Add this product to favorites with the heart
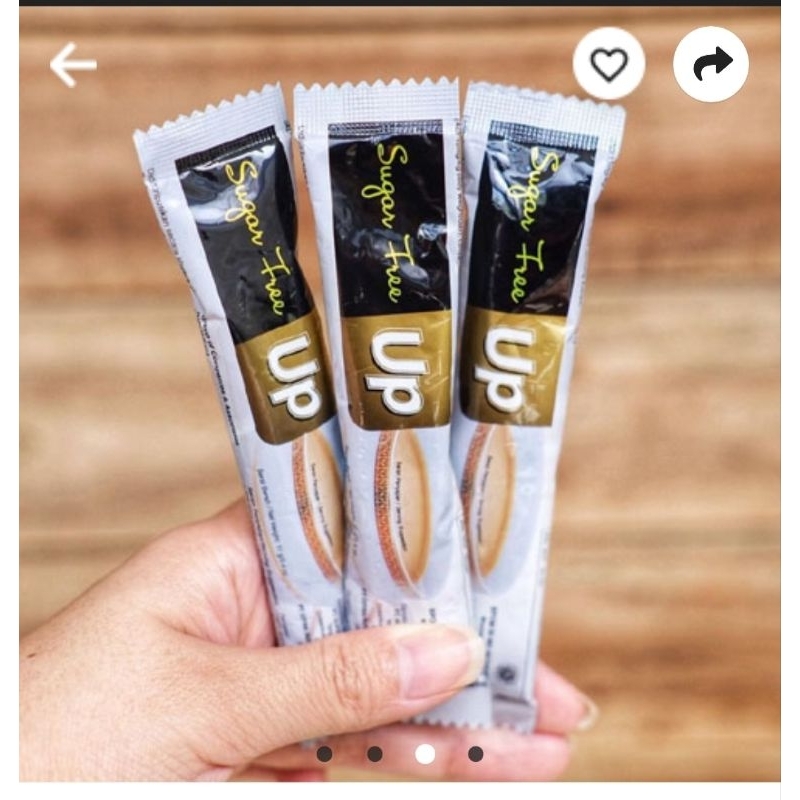The width and height of the screenshot is (800, 800). tap(609, 65)
